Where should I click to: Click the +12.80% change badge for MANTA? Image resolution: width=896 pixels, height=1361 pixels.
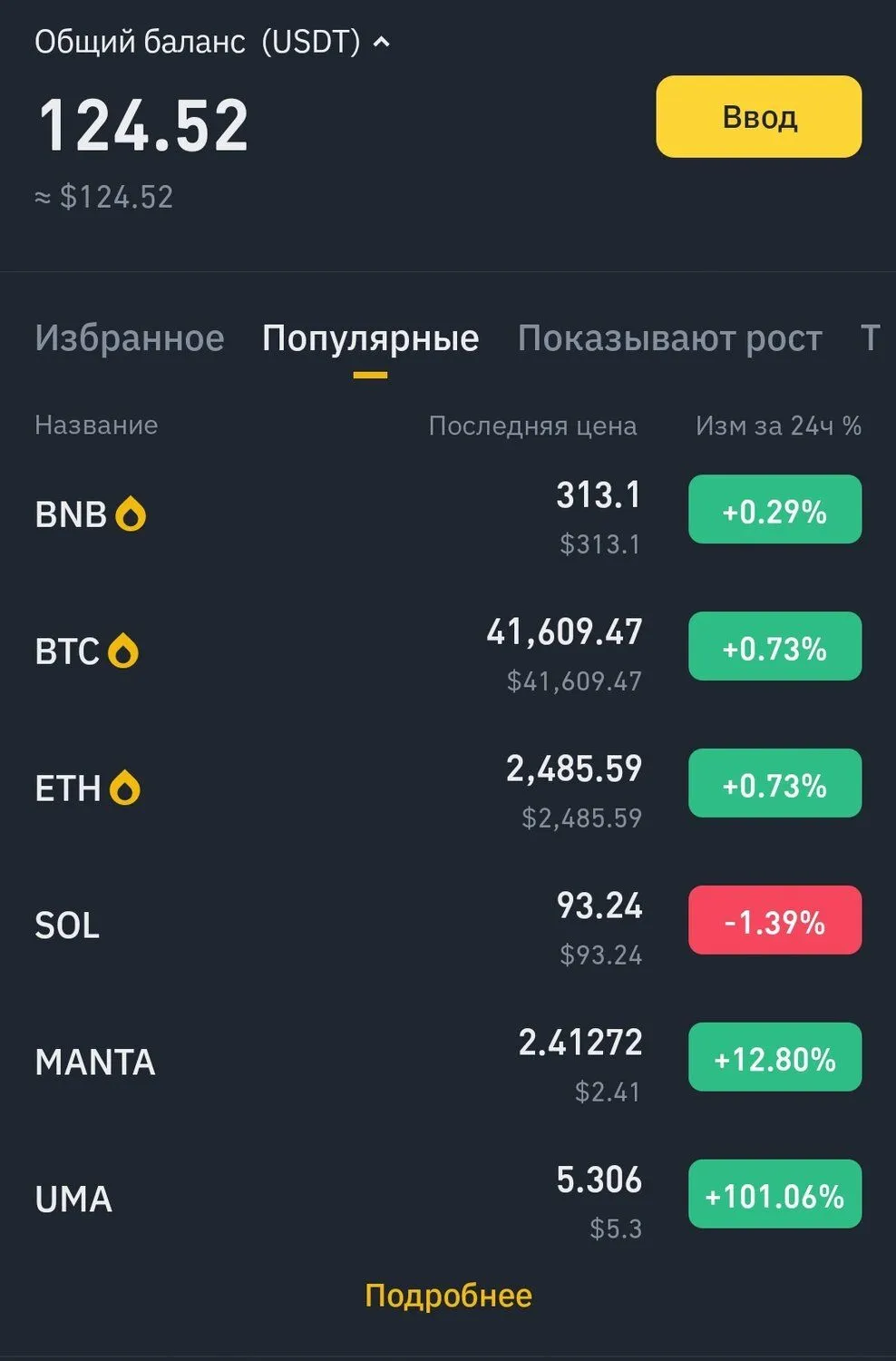[x=774, y=1058]
